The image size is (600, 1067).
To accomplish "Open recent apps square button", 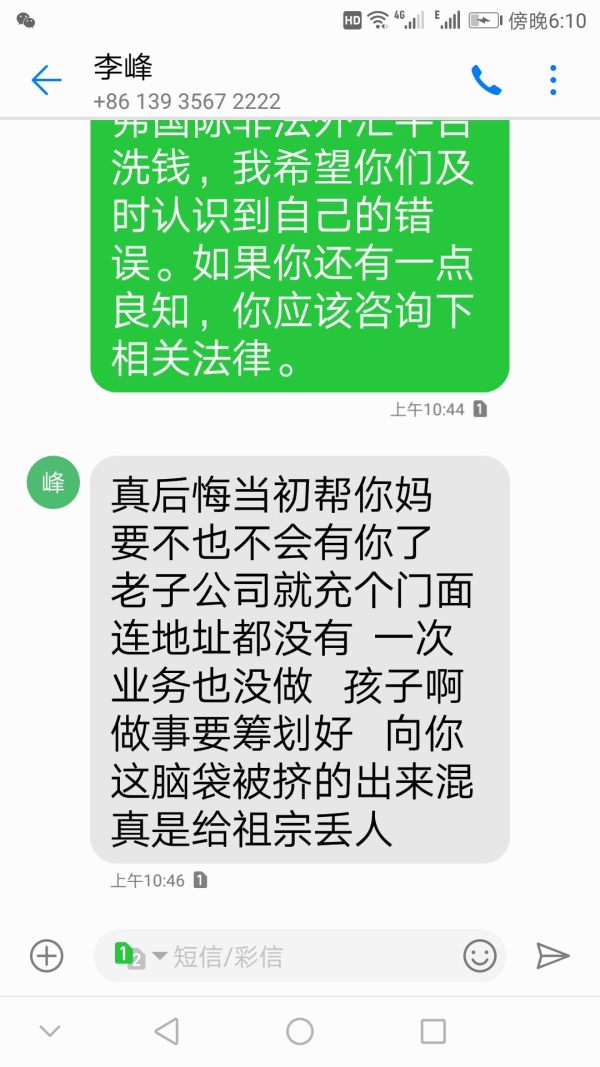I will click(433, 1031).
